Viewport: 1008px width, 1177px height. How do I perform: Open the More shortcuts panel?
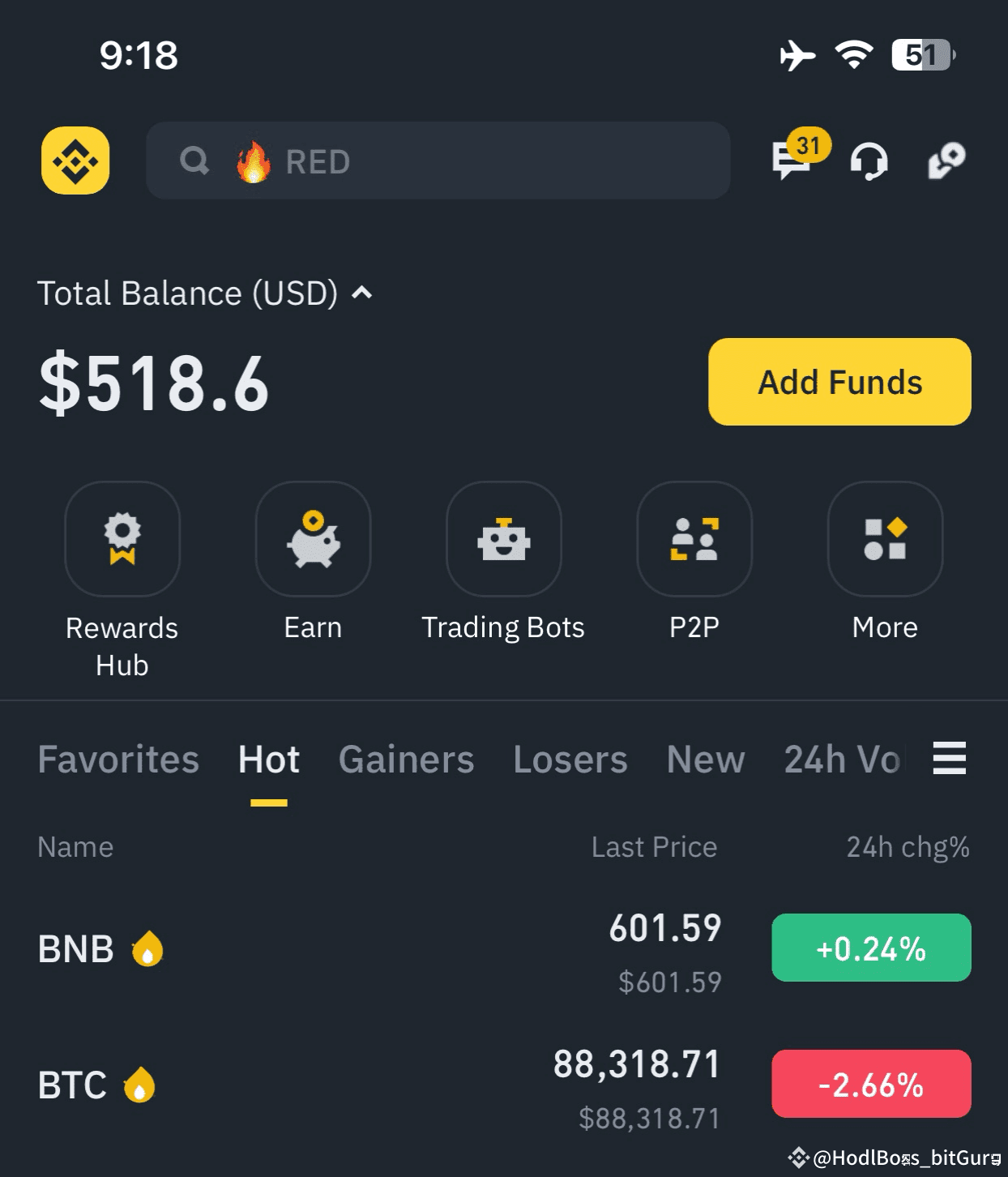[884, 540]
